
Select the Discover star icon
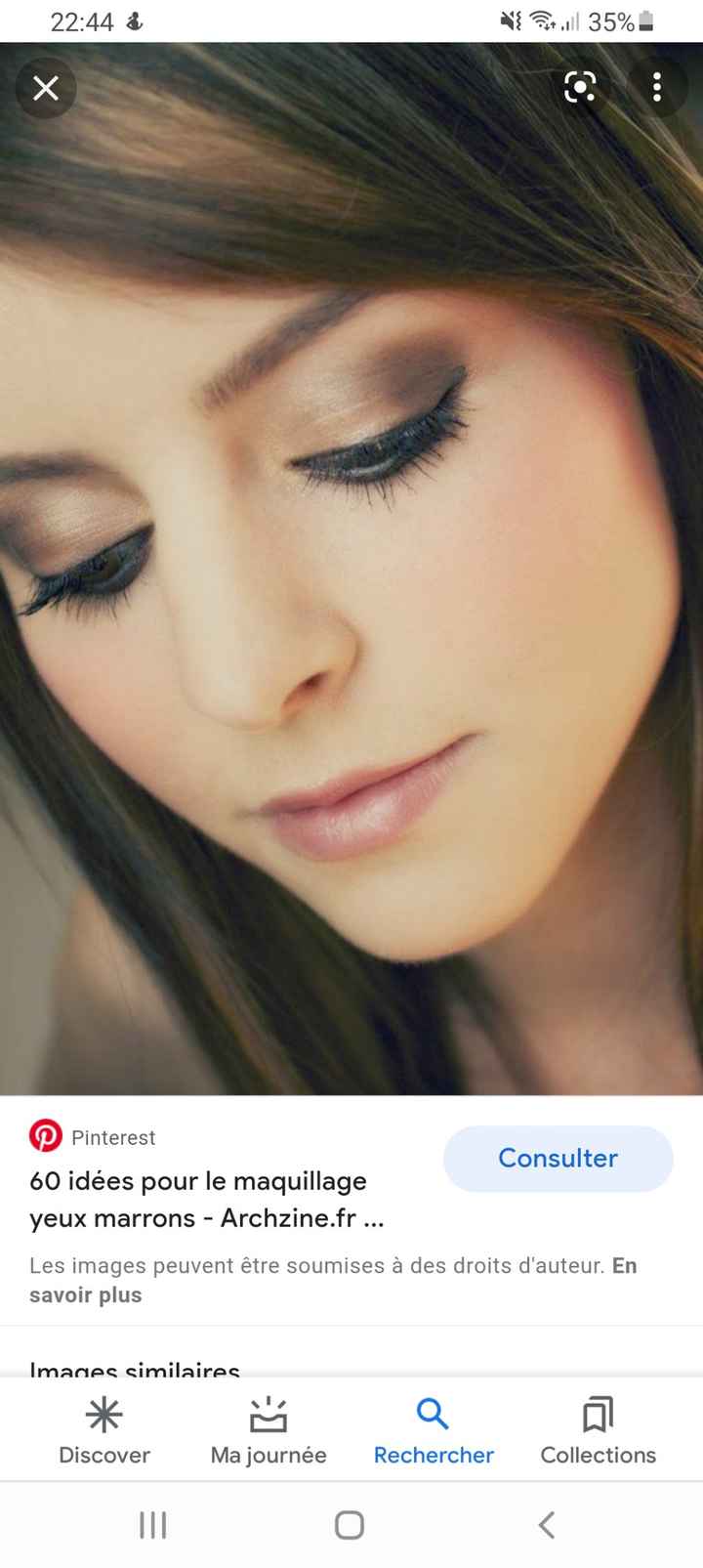pos(103,1414)
